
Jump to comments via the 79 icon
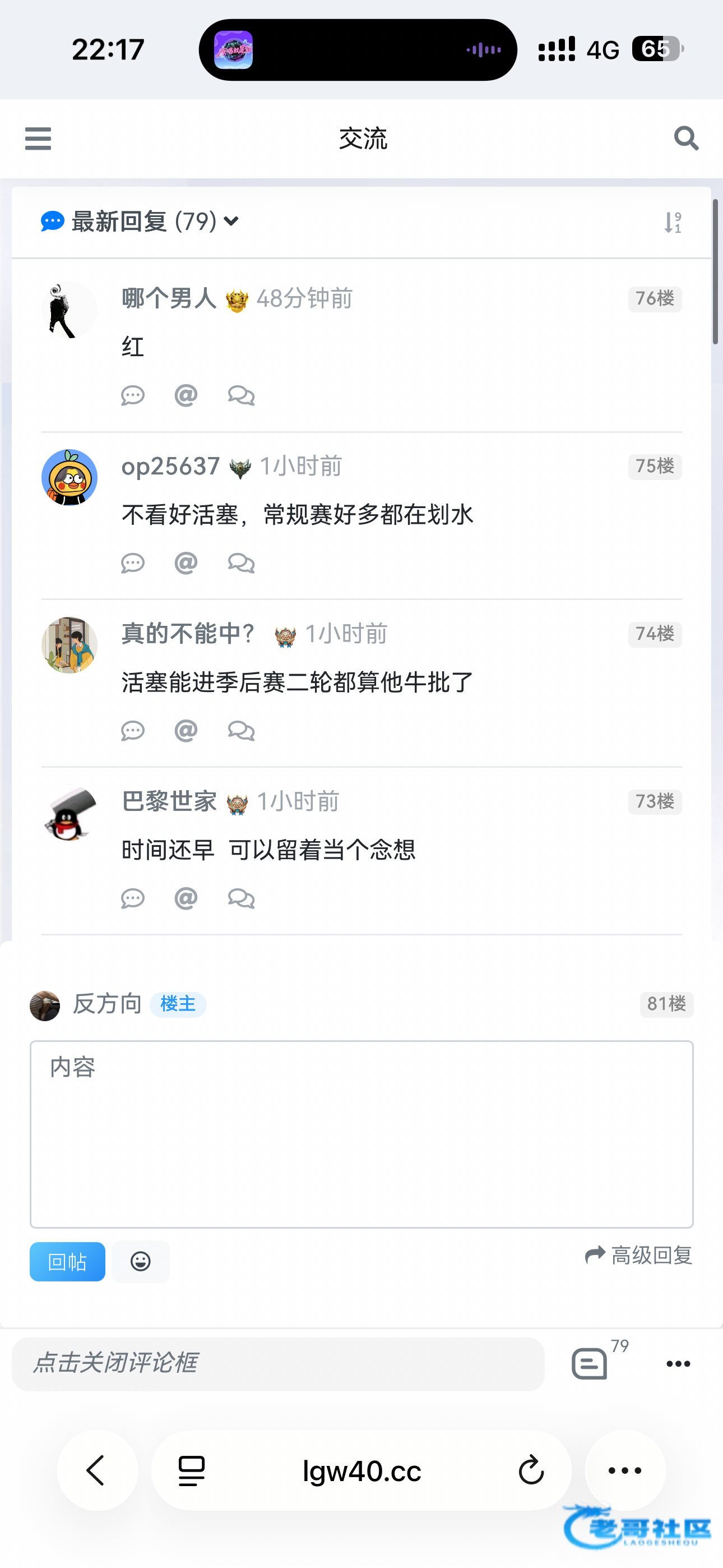tap(590, 1363)
